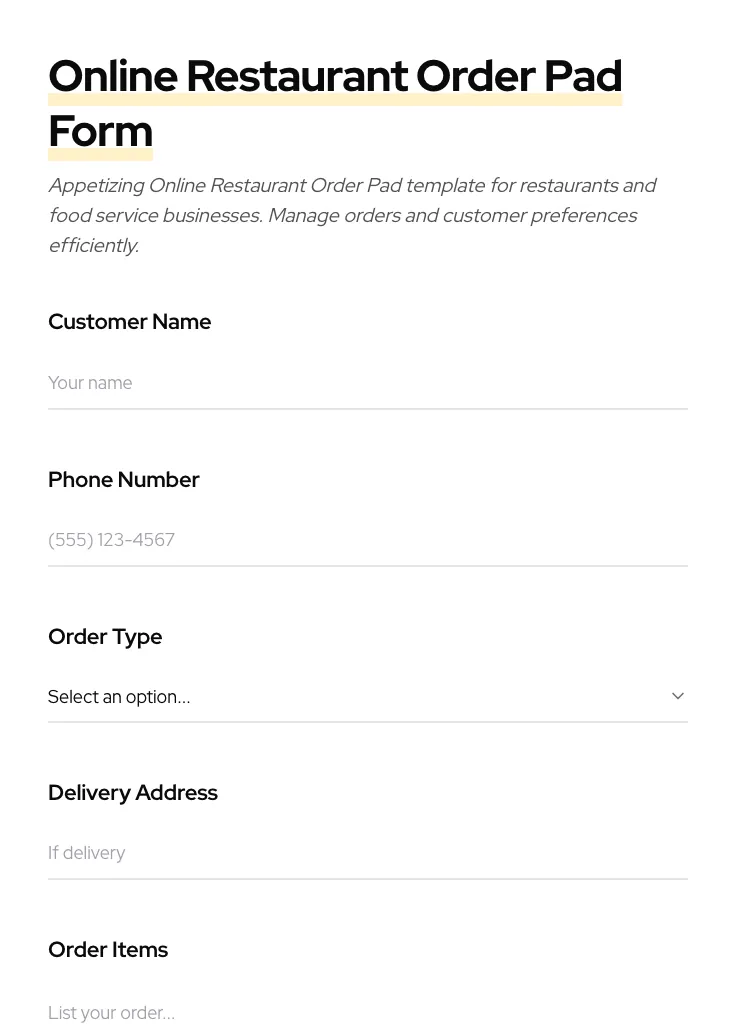
Task: Click inside 'List your order...' field
Action: 368,1013
